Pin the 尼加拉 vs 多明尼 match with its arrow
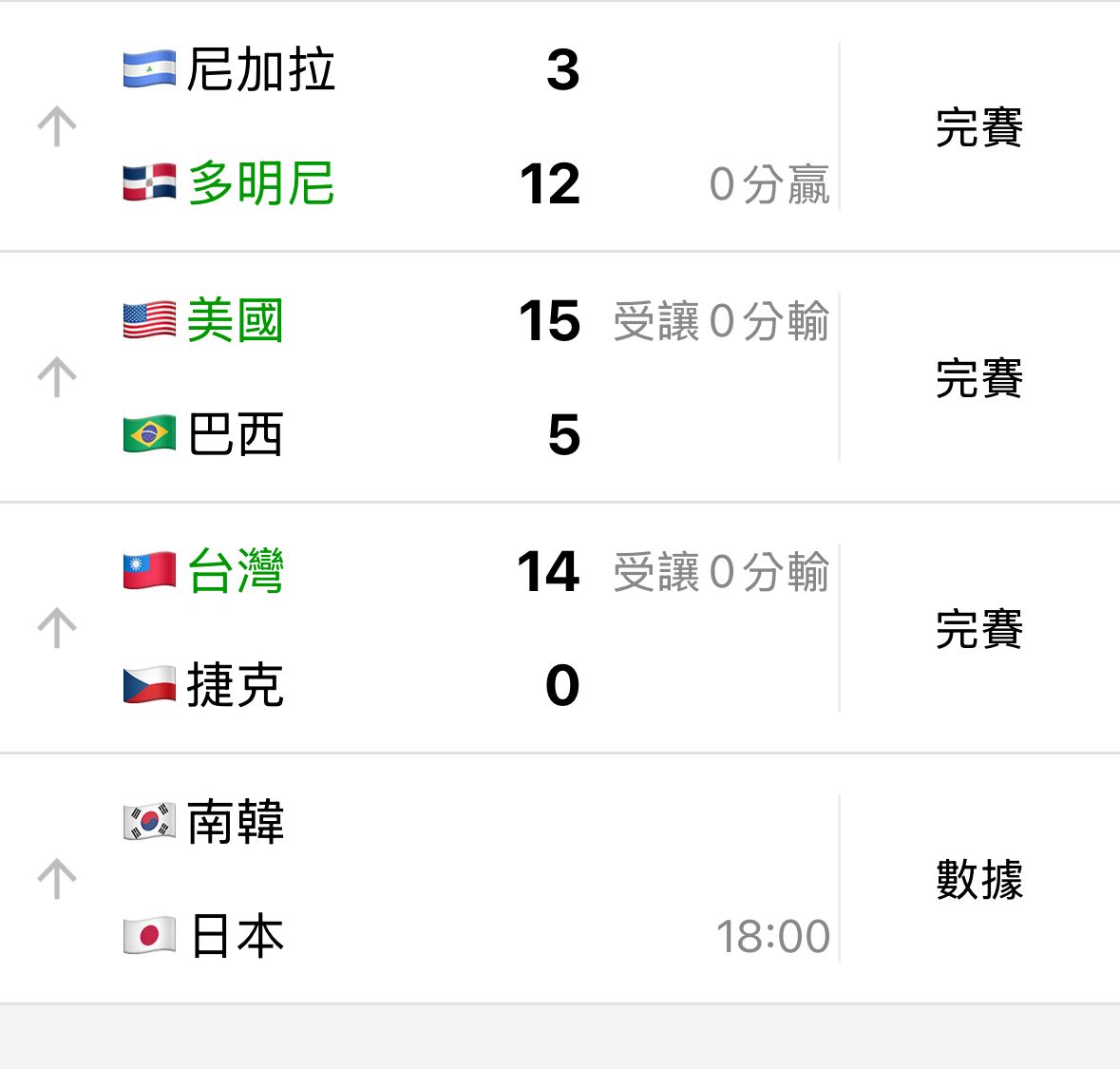This screenshot has width=1120, height=1069. click(57, 126)
